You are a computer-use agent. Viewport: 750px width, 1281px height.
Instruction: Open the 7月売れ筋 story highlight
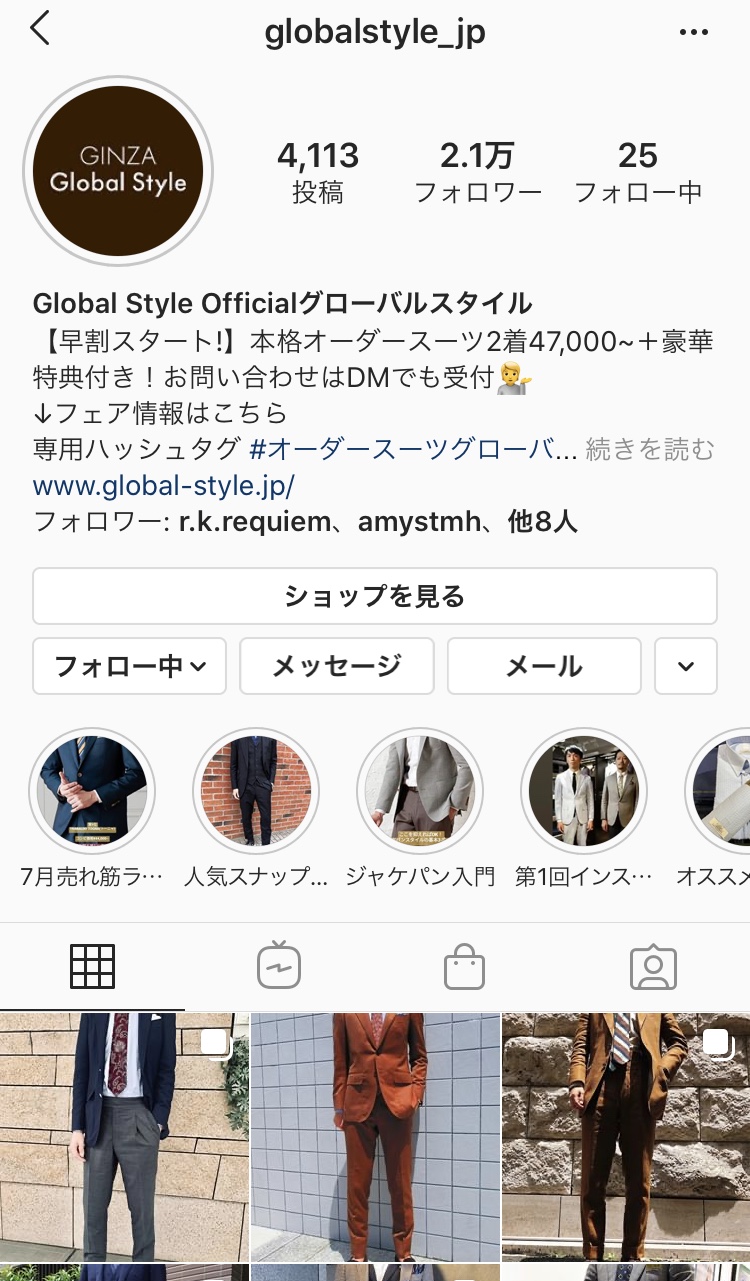click(92, 790)
